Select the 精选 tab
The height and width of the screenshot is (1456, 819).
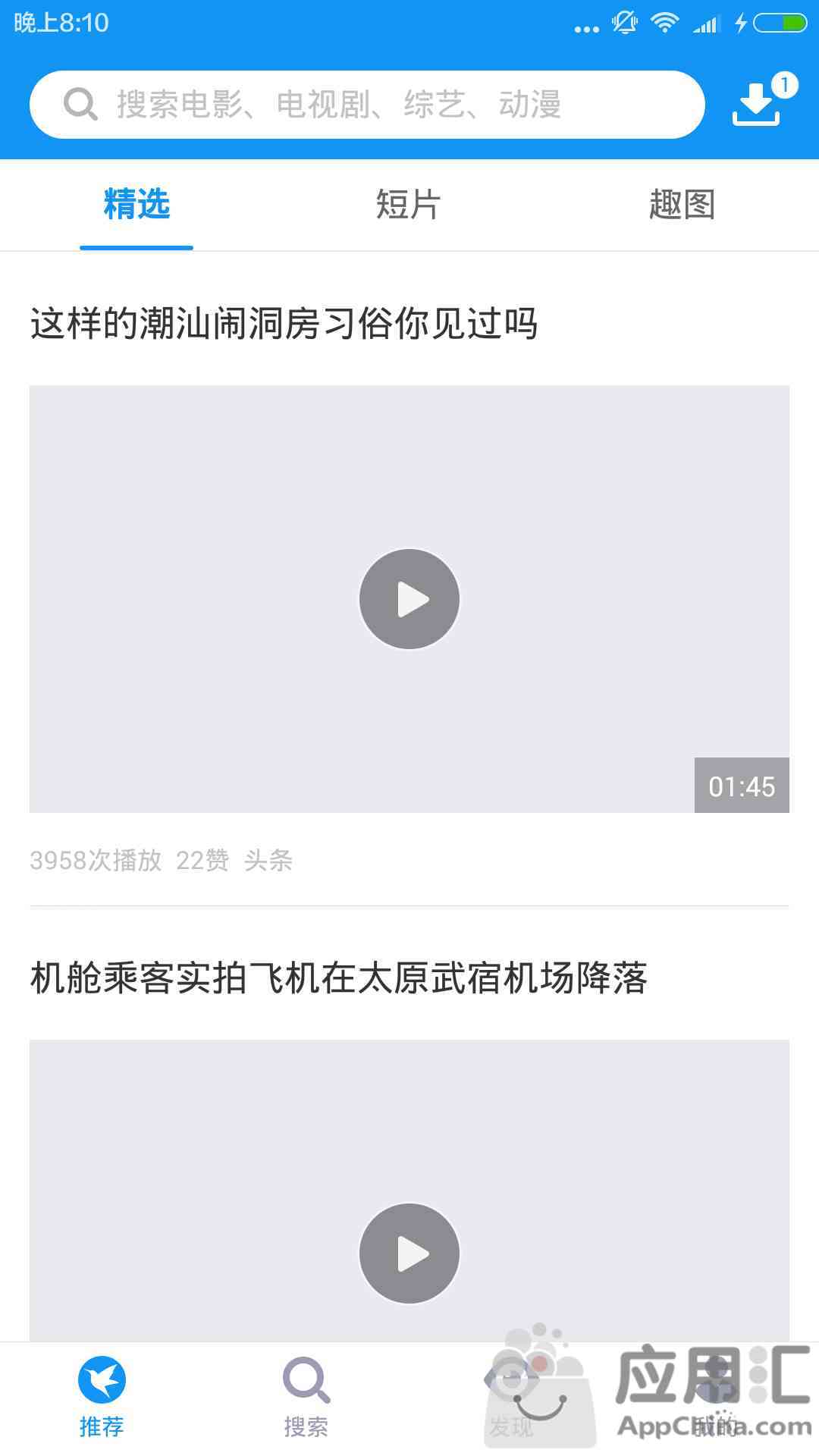(136, 205)
